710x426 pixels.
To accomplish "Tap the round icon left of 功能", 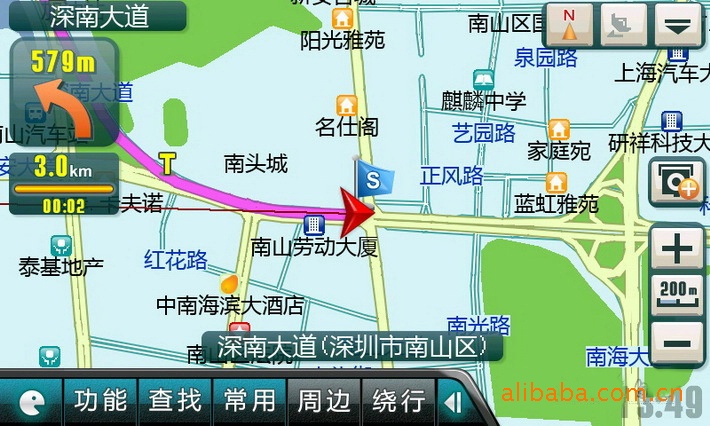I will pyautogui.click(x=34, y=403).
